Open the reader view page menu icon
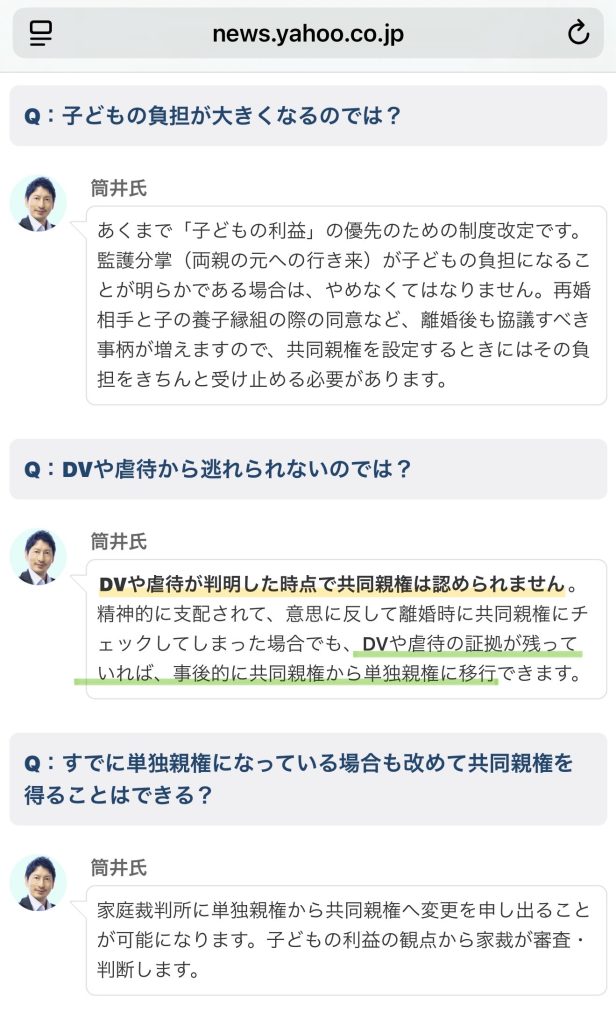Image resolution: width=616 pixels, height=1024 pixels. click(41, 34)
